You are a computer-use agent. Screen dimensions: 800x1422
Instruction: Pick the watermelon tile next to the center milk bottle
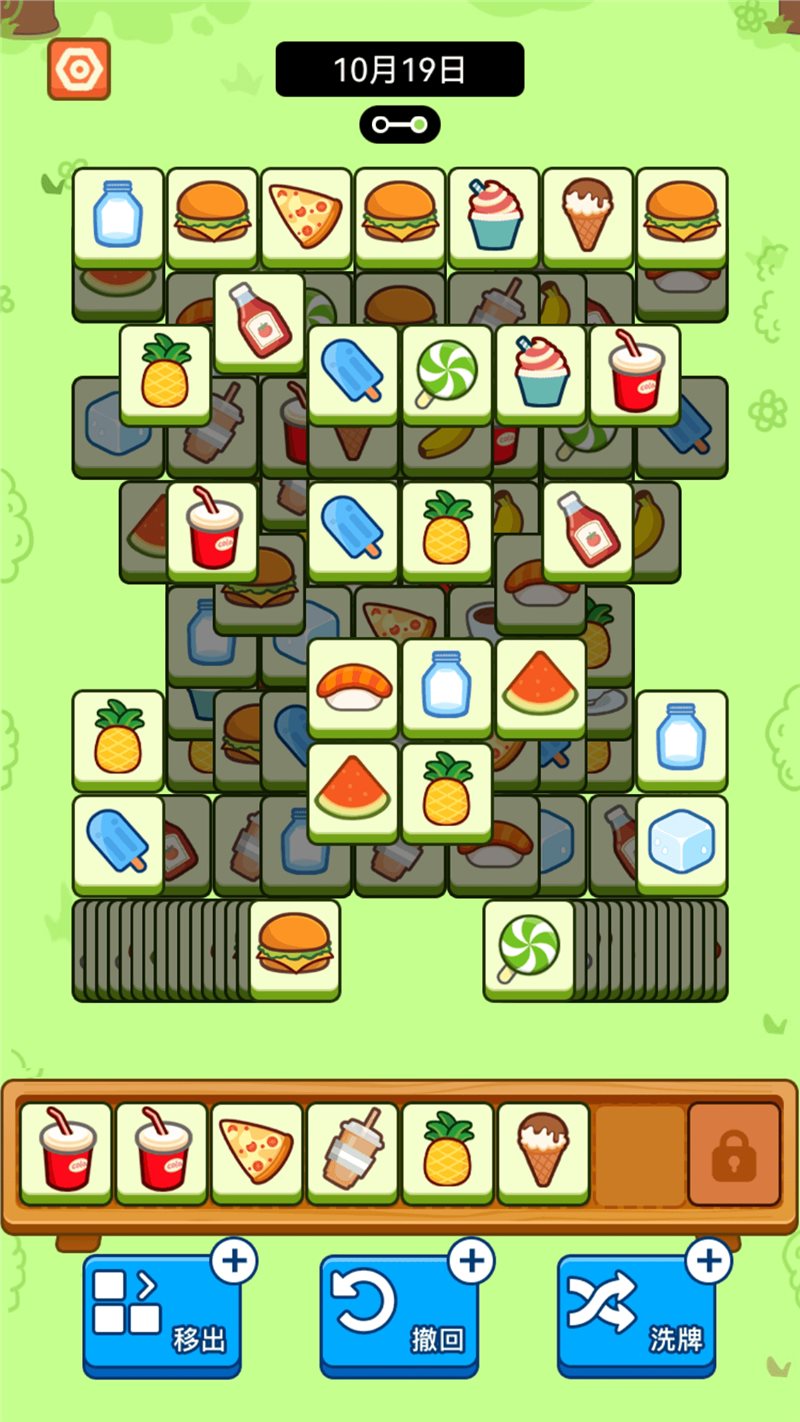point(540,684)
